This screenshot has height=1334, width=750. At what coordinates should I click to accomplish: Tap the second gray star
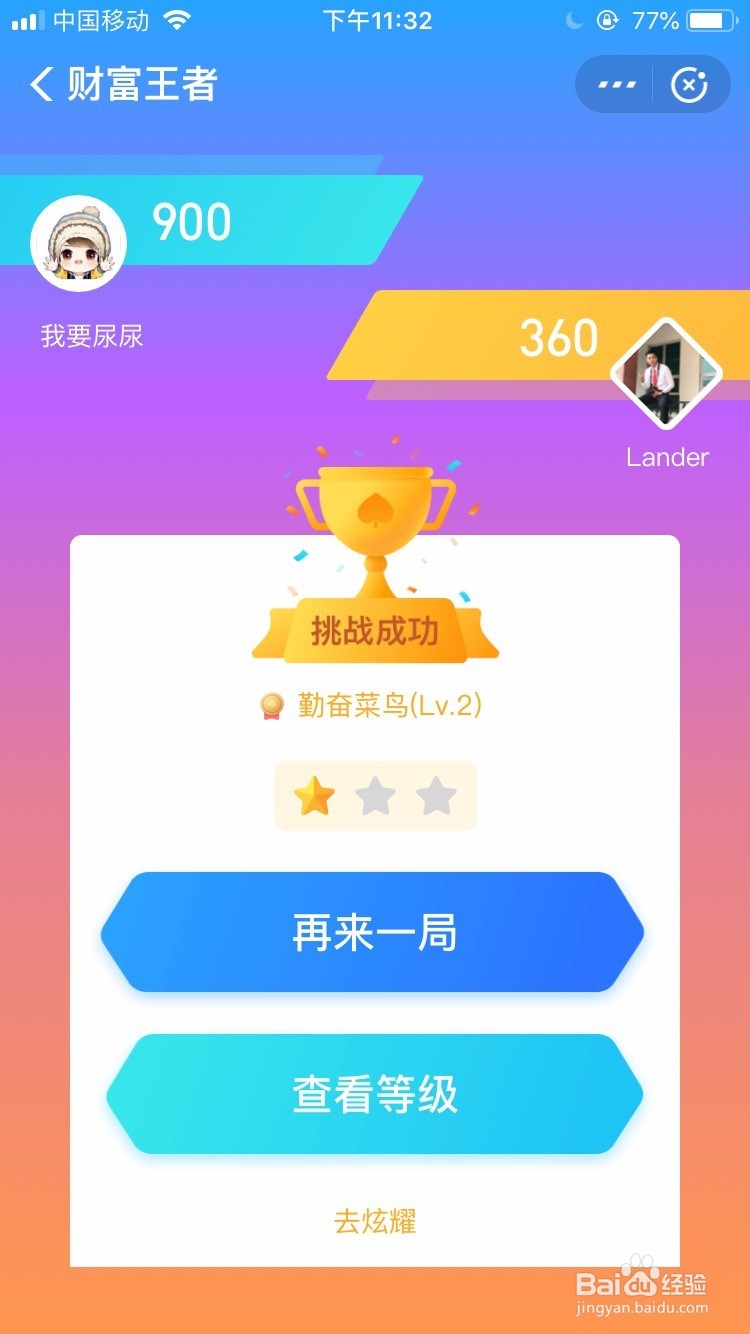374,795
